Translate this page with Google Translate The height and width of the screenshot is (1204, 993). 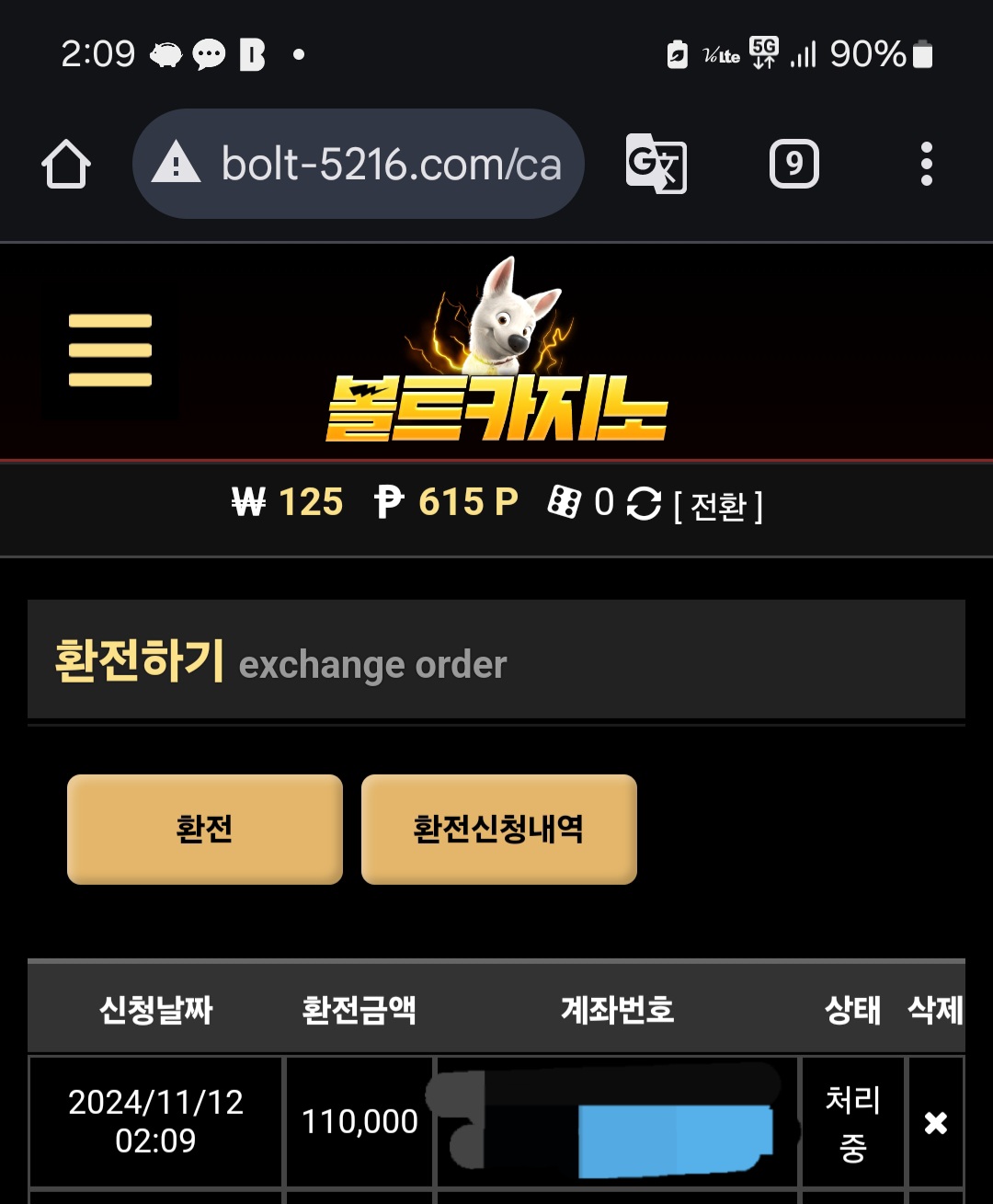(x=656, y=165)
